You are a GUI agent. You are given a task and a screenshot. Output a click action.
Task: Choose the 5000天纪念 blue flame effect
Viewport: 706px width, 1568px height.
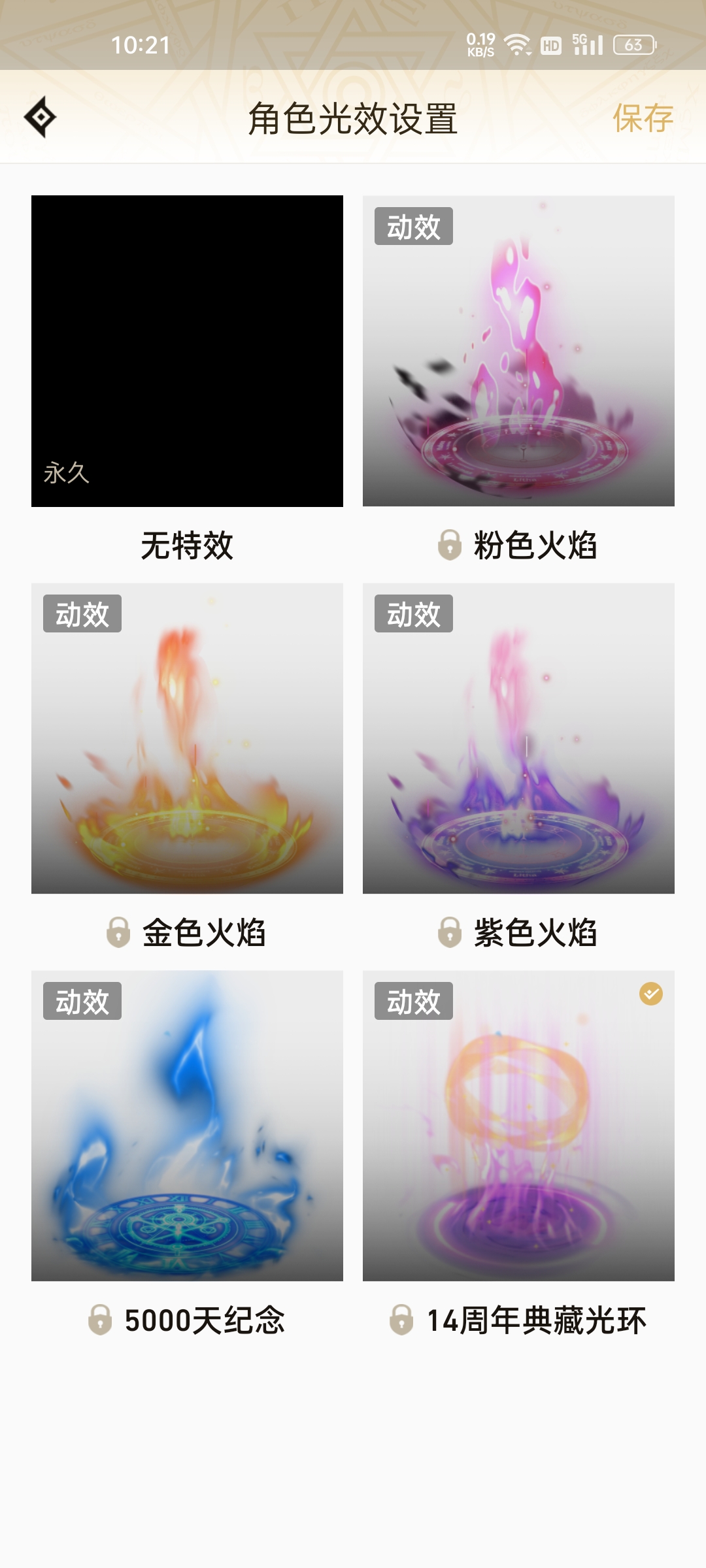pos(187,1126)
